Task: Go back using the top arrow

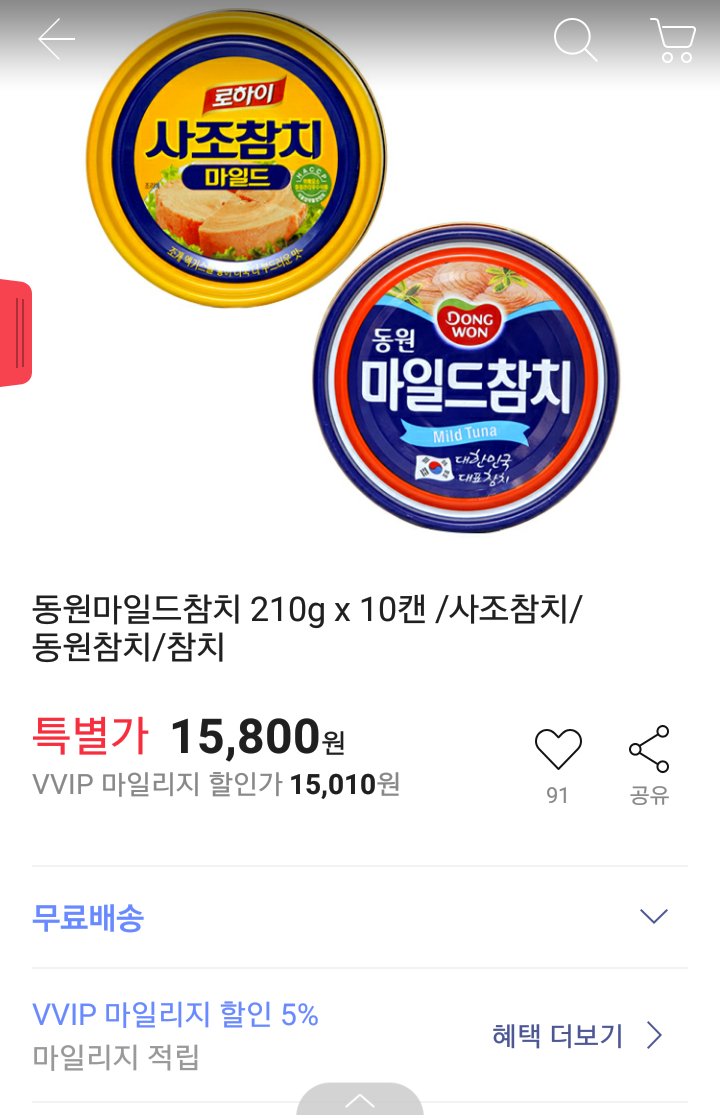Action: click(56, 40)
